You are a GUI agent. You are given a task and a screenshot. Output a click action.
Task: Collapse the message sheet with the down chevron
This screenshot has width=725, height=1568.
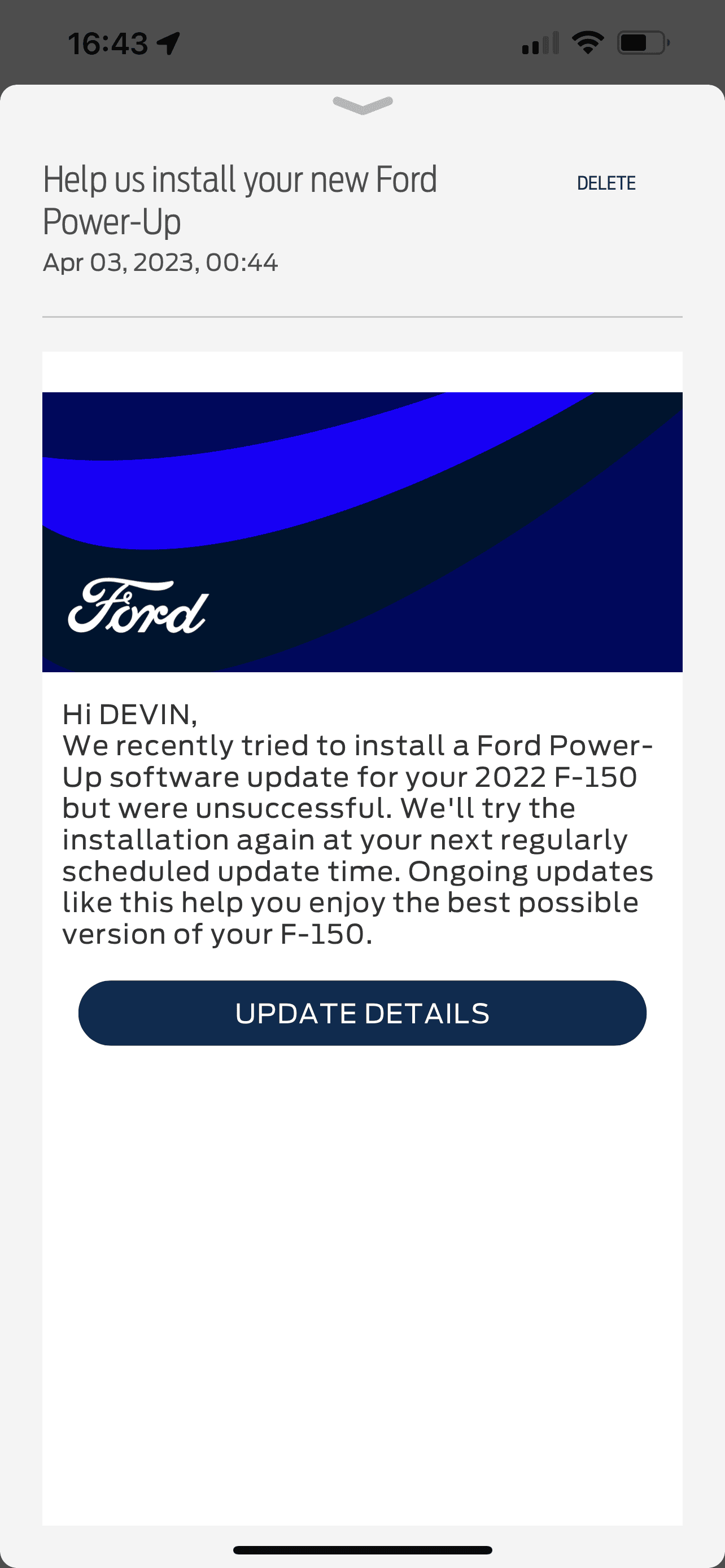[x=362, y=106]
